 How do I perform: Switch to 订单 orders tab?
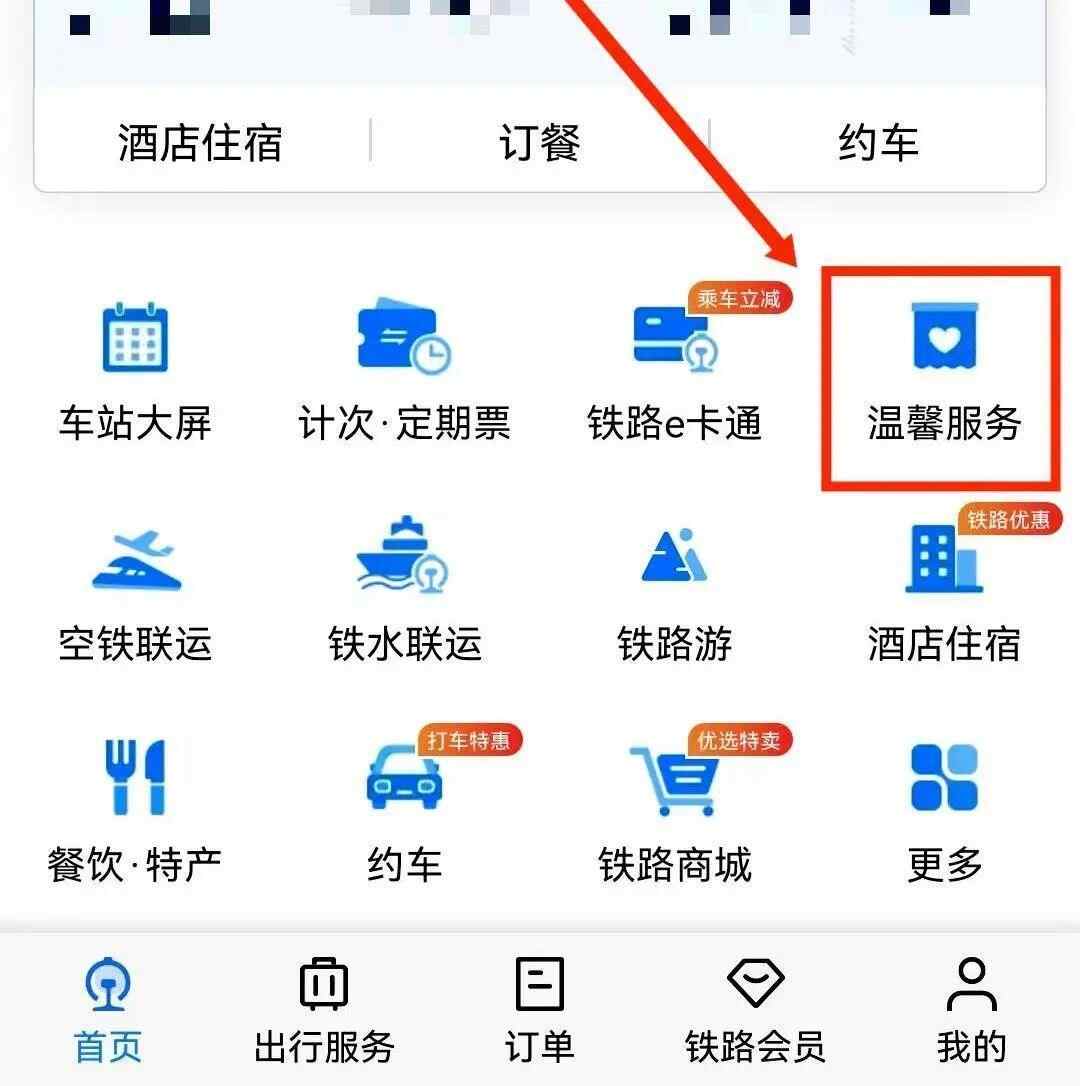pos(540,1010)
